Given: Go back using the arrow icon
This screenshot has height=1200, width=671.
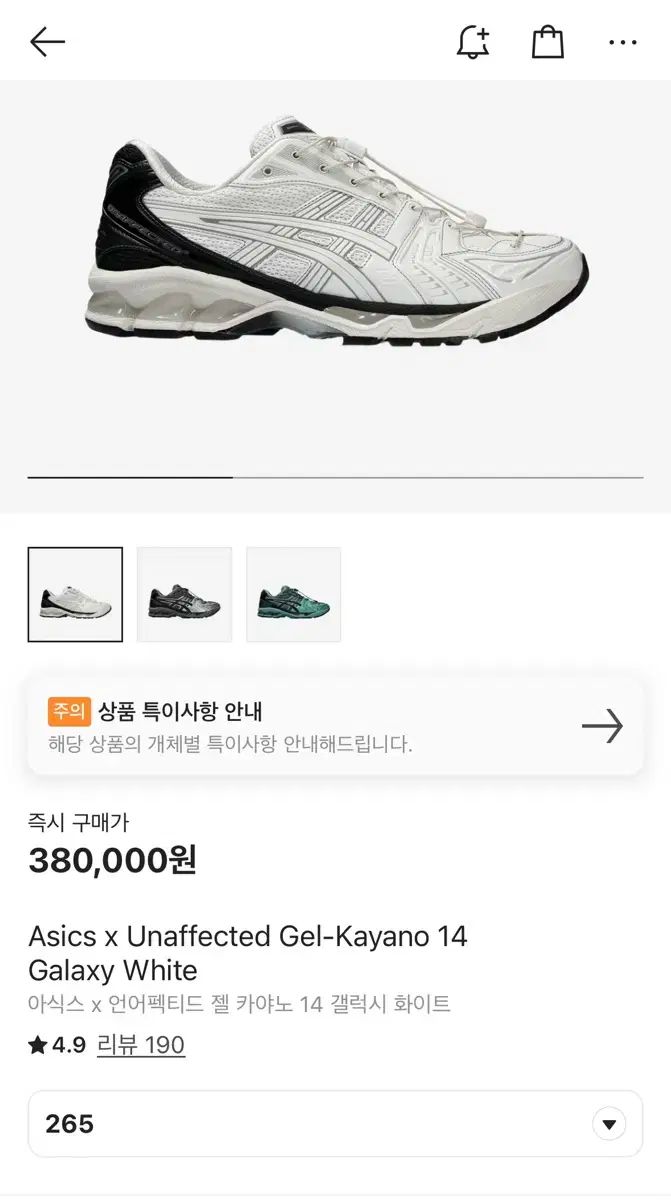Looking at the screenshot, I should (47, 42).
